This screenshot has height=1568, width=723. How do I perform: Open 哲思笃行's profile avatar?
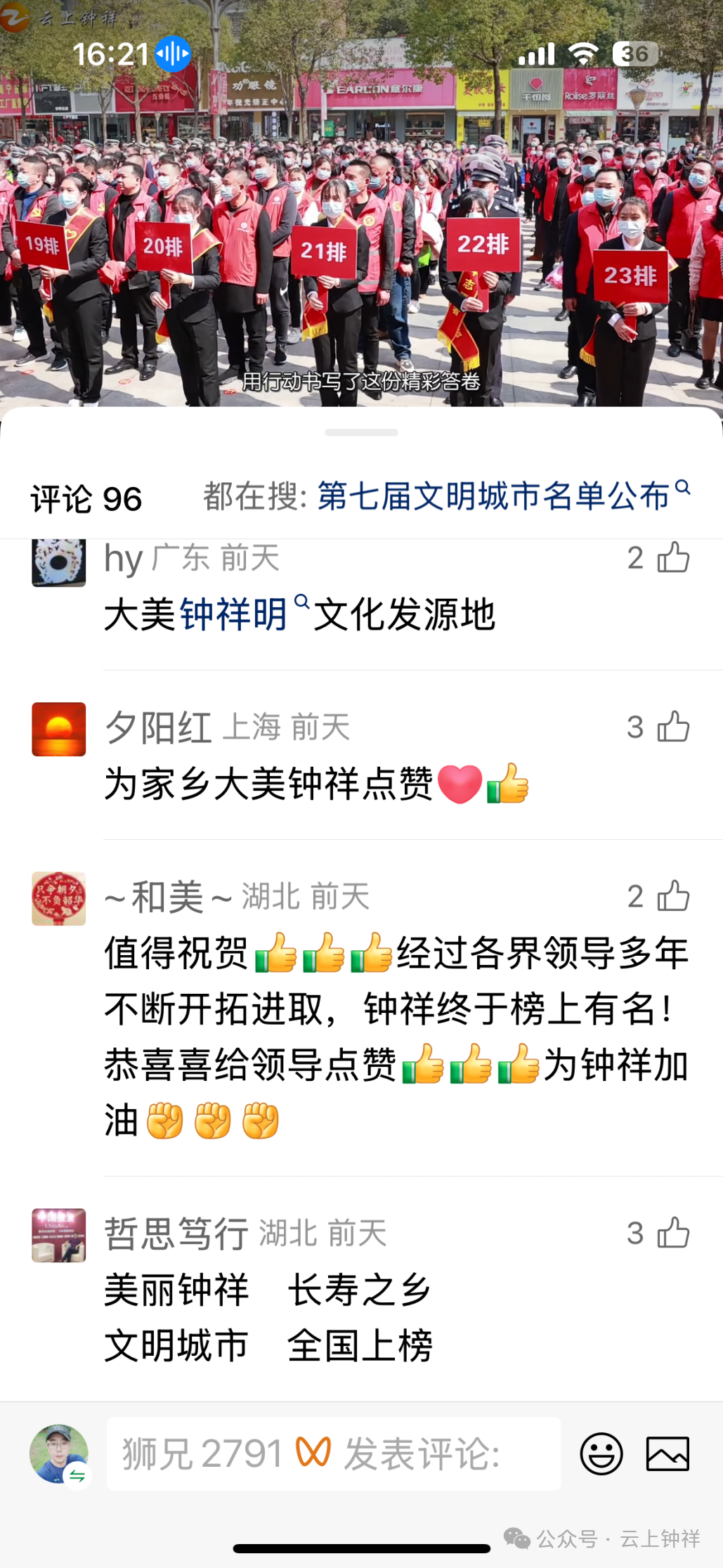59,1236
